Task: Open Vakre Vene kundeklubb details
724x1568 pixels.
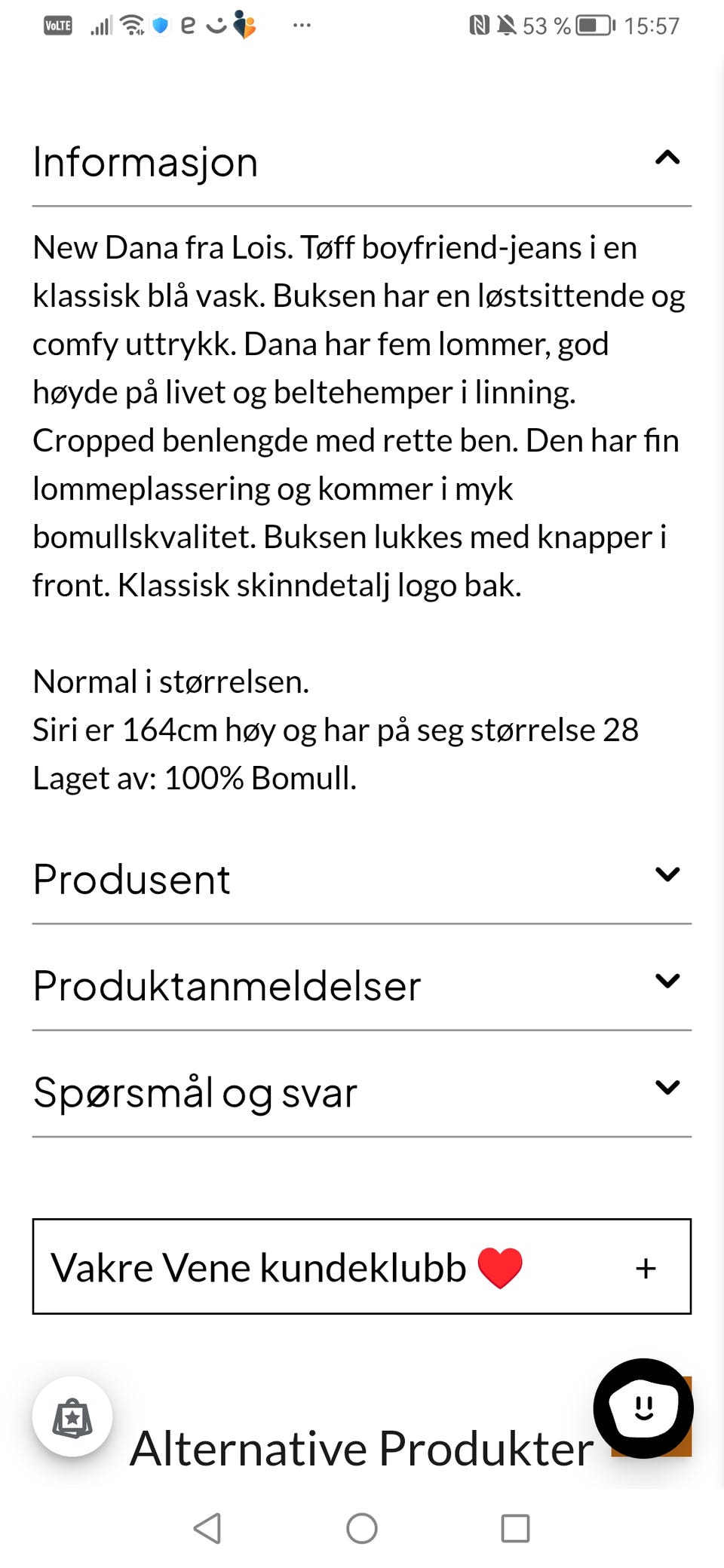Action: point(362,1266)
